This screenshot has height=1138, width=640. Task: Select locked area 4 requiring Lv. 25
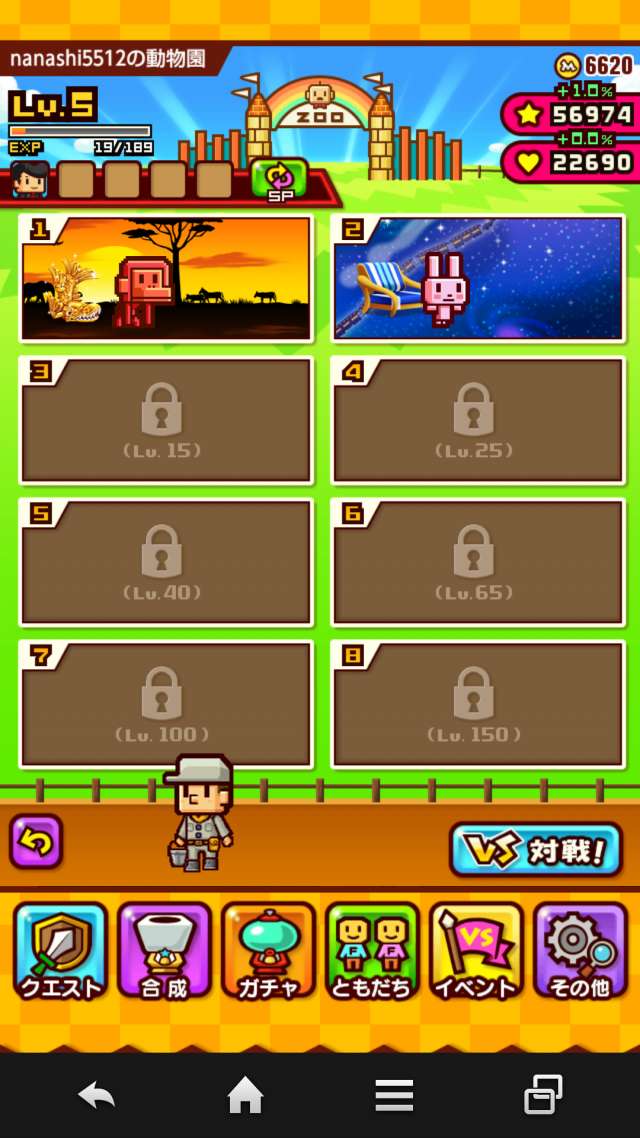[x=478, y=420]
